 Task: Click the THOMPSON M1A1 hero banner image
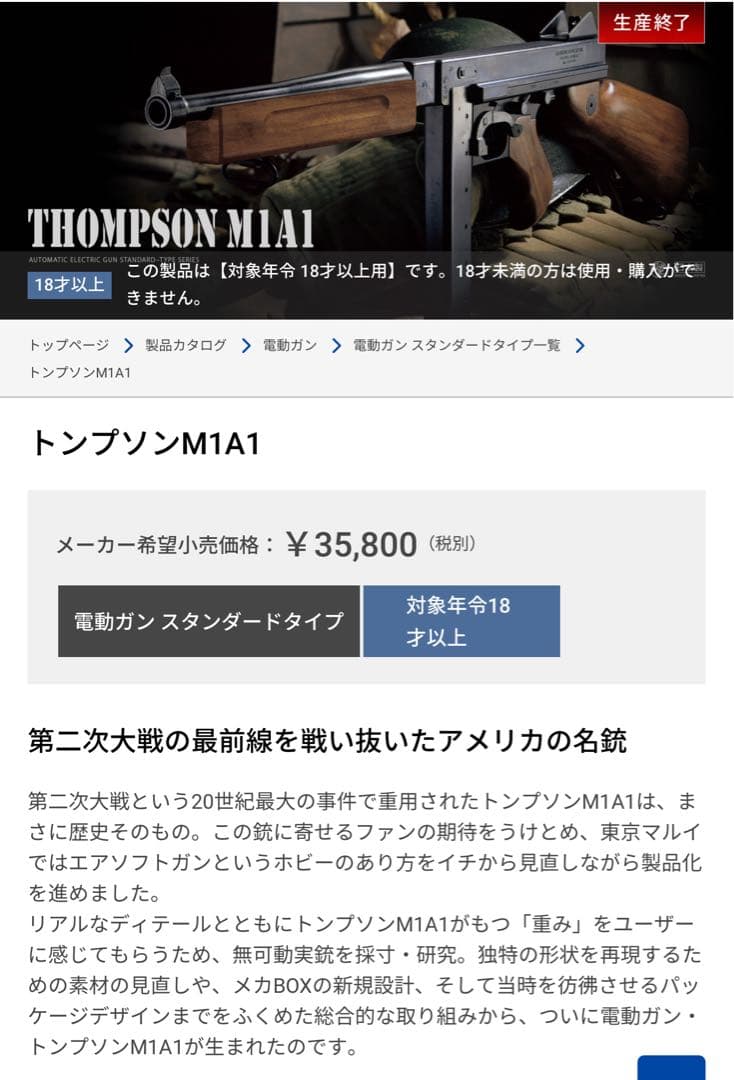tap(367, 130)
